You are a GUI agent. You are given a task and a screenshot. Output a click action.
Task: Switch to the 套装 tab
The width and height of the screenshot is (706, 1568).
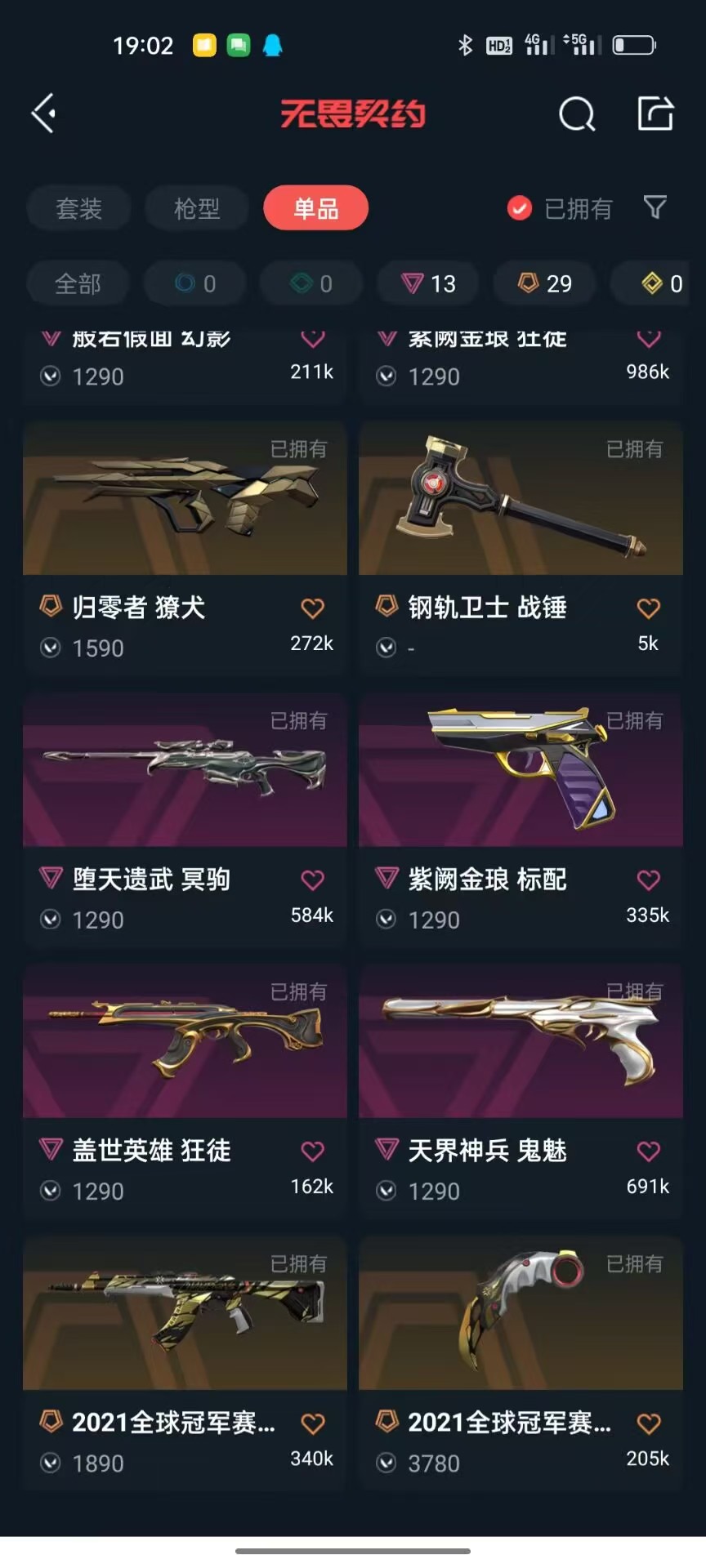(x=78, y=208)
